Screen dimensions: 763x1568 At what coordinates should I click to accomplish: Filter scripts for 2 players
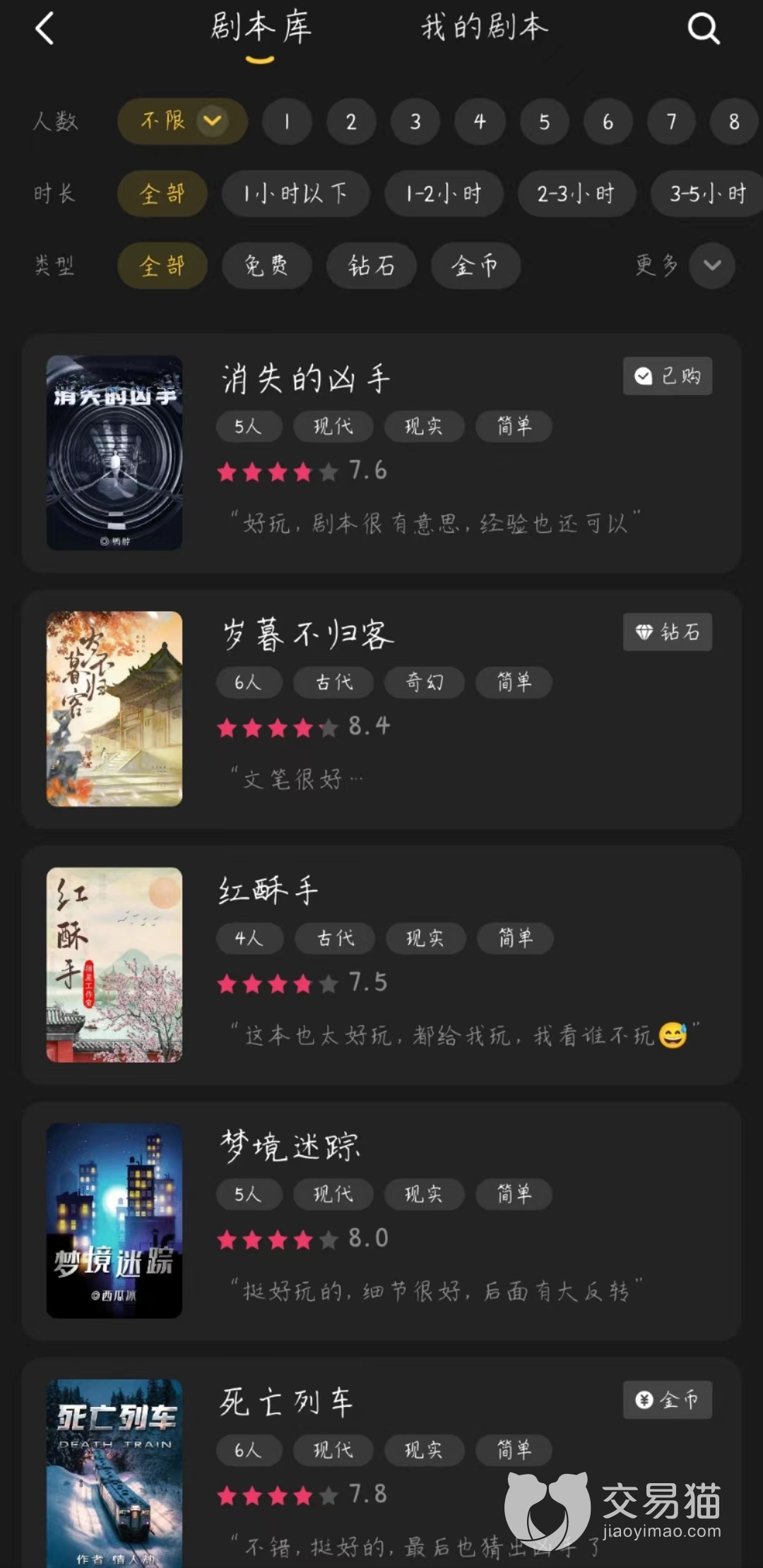pyautogui.click(x=351, y=122)
